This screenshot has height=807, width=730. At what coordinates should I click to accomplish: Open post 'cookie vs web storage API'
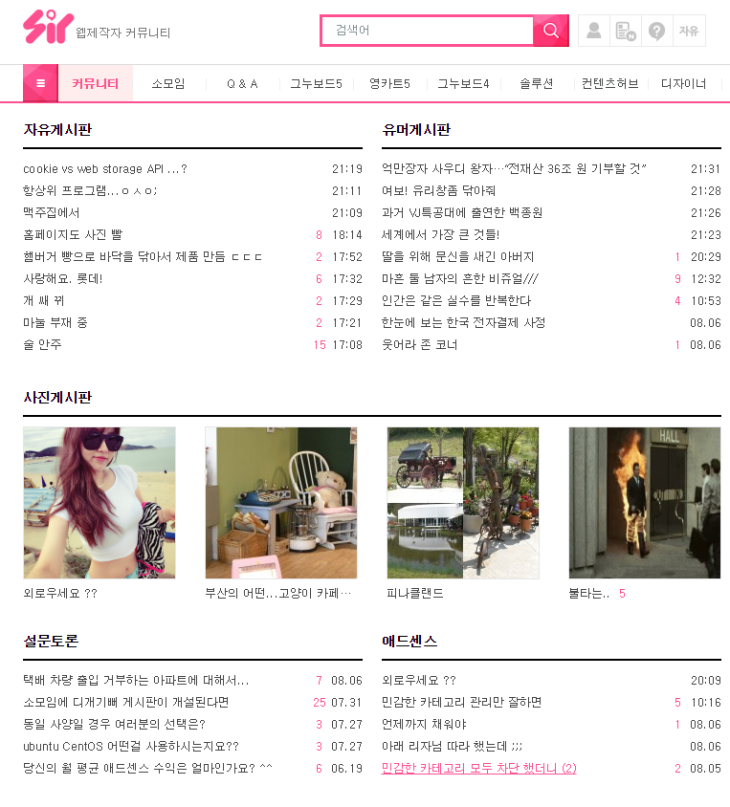click(105, 169)
